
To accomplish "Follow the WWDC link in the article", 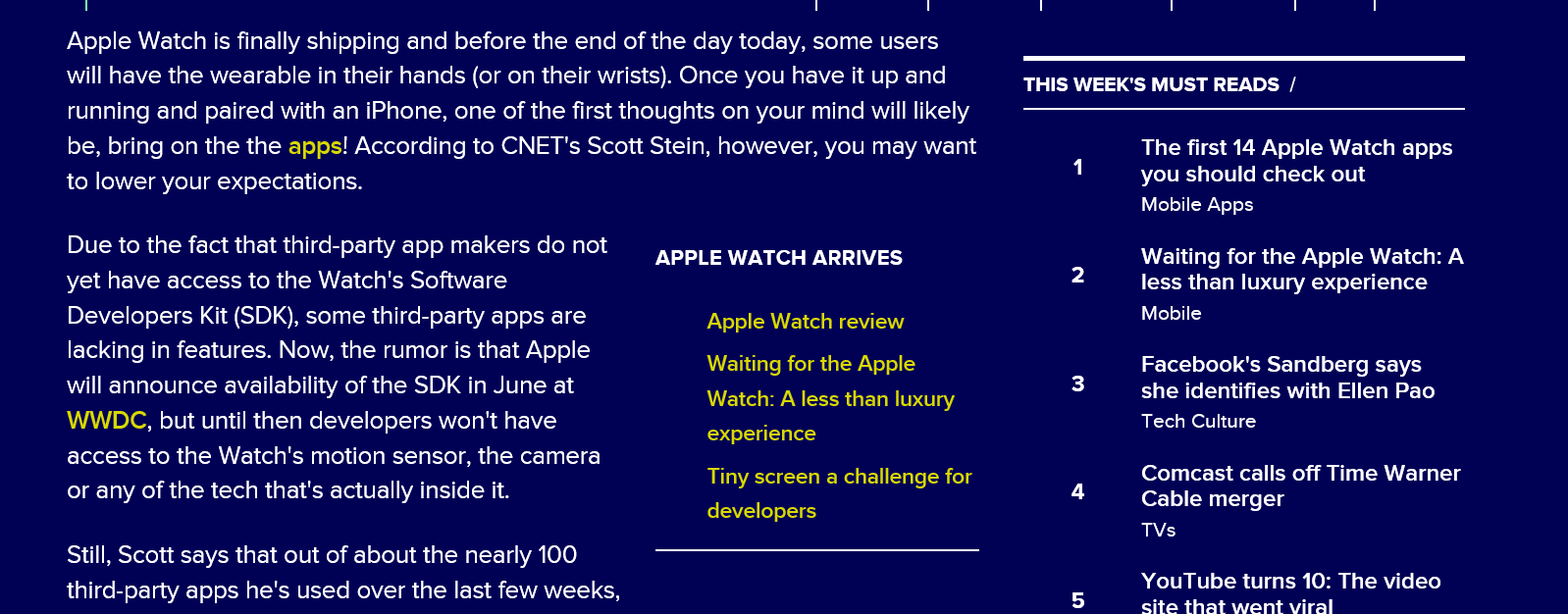I will coord(106,421).
